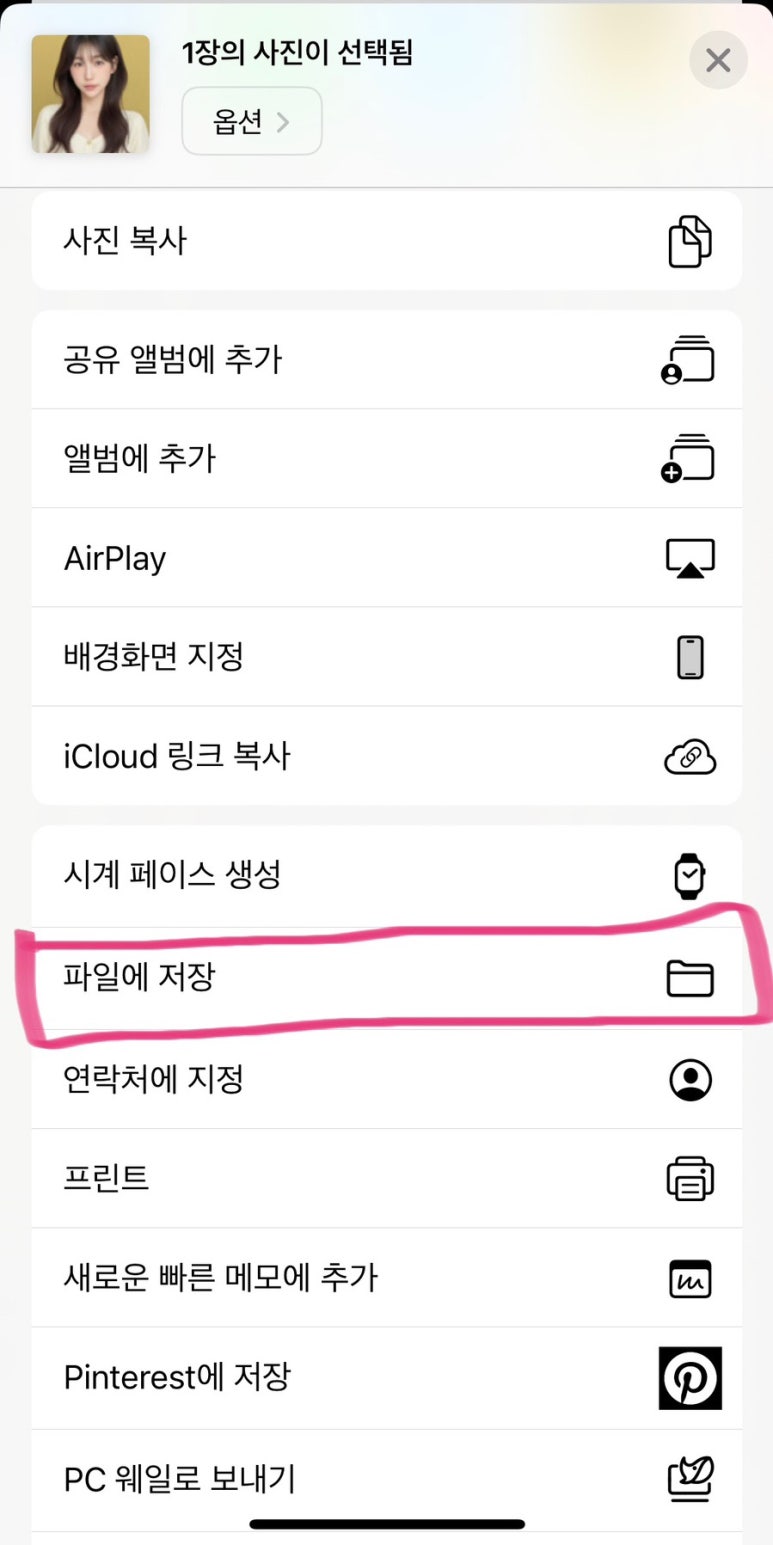Image resolution: width=773 pixels, height=1545 pixels.
Task: Close the share sheet
Action: point(718,60)
